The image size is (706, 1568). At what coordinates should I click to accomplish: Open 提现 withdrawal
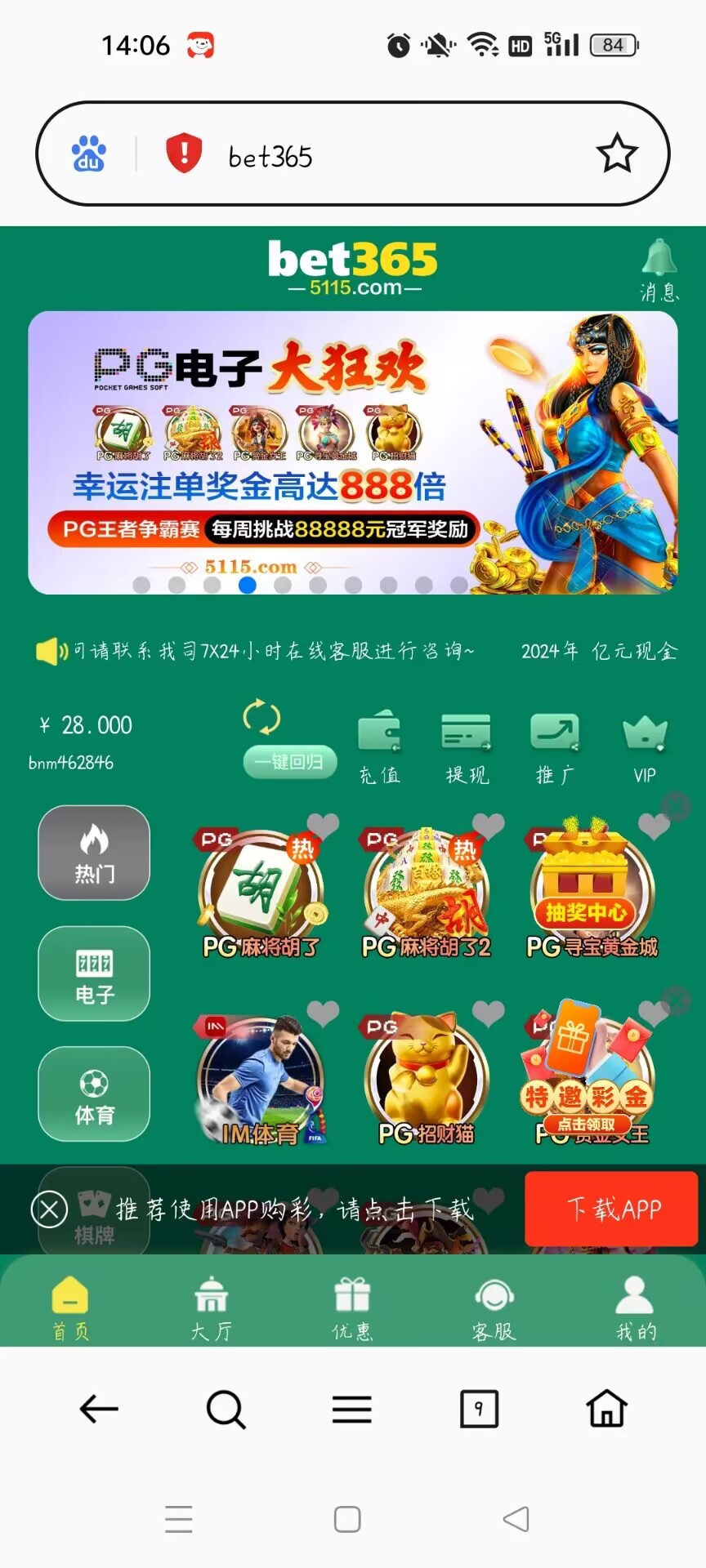[x=467, y=747]
